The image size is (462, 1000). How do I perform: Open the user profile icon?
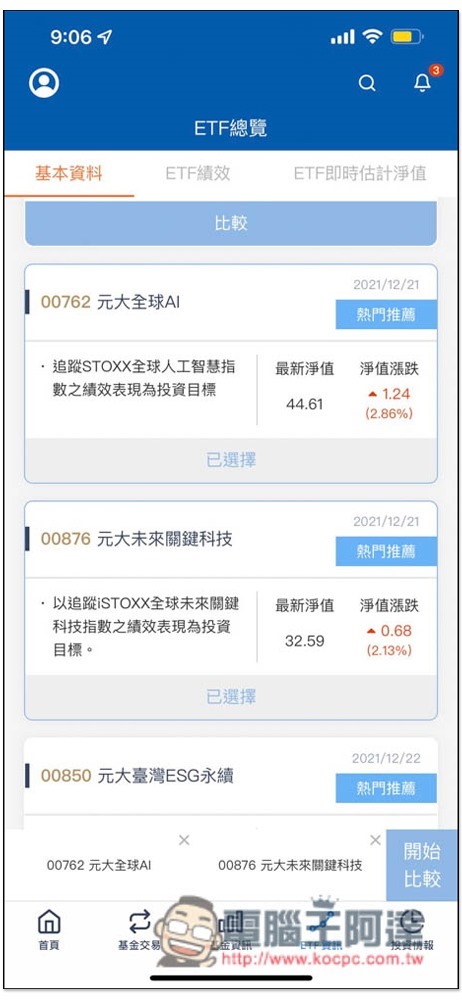click(x=44, y=83)
